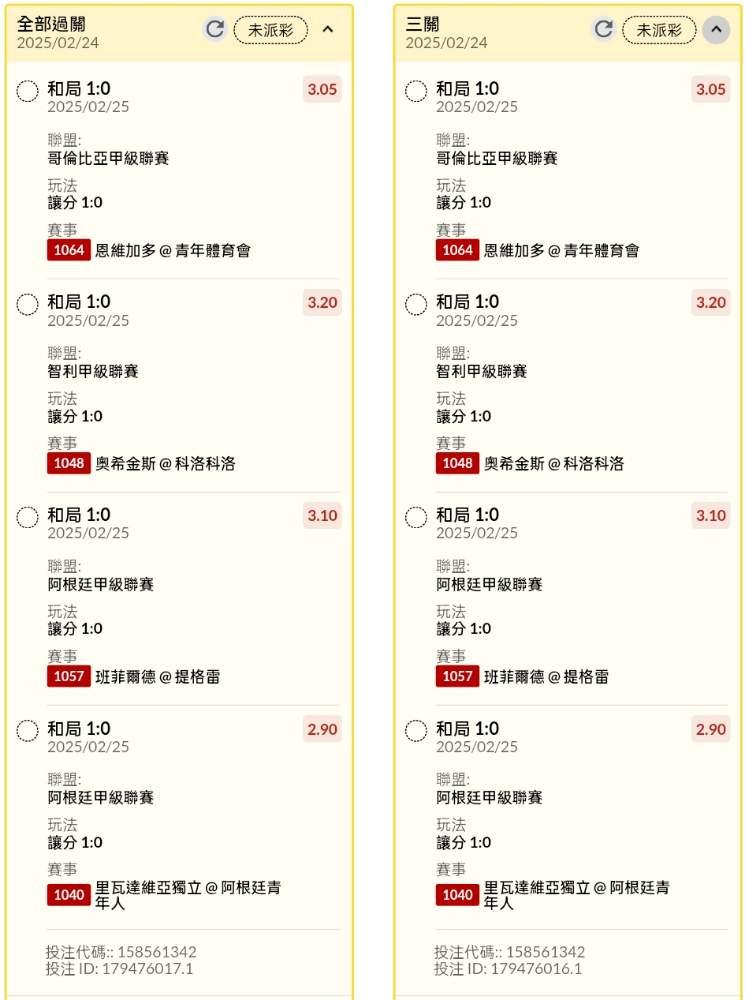The image size is (745, 1000).
Task: Collapse the 全部過關 bet card
Action: [328, 29]
